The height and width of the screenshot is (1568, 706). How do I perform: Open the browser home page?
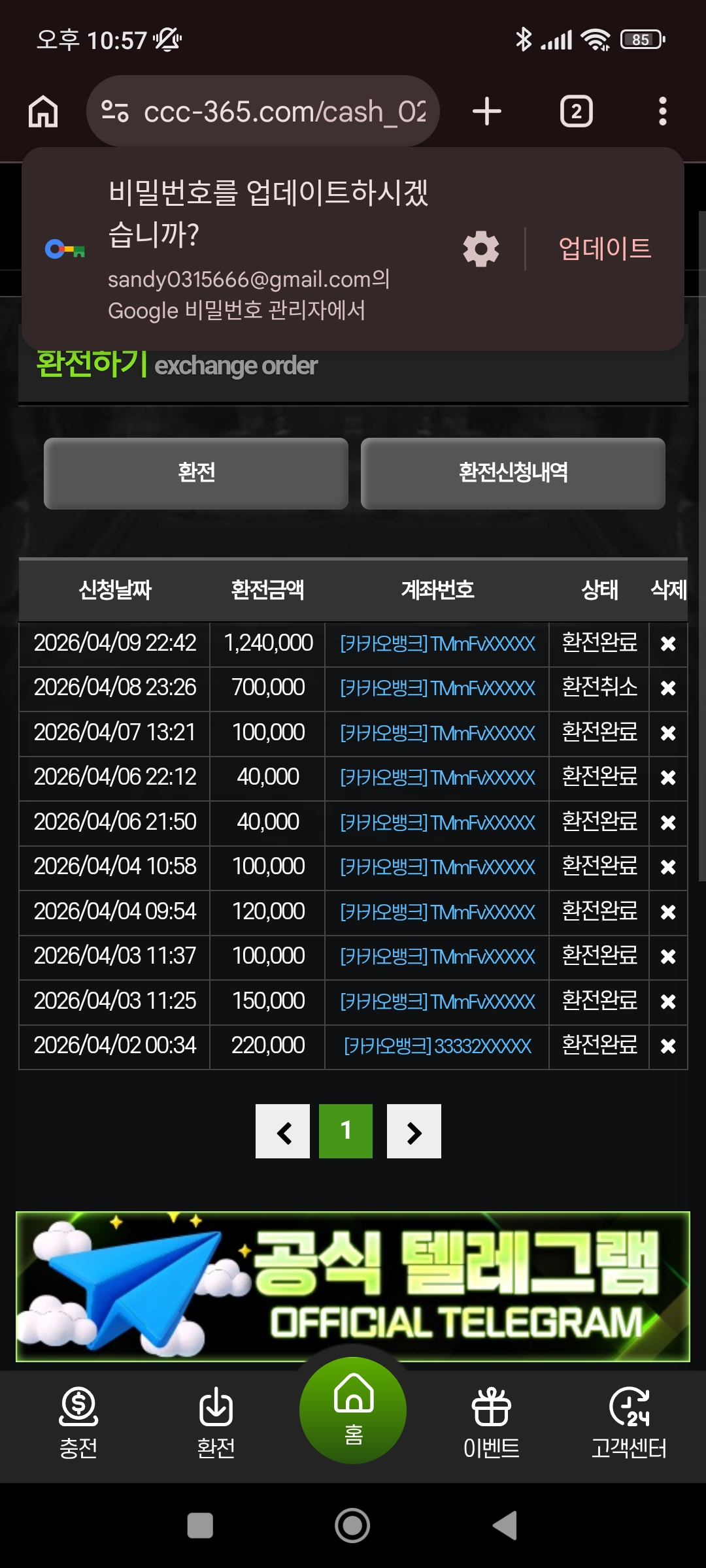43,111
